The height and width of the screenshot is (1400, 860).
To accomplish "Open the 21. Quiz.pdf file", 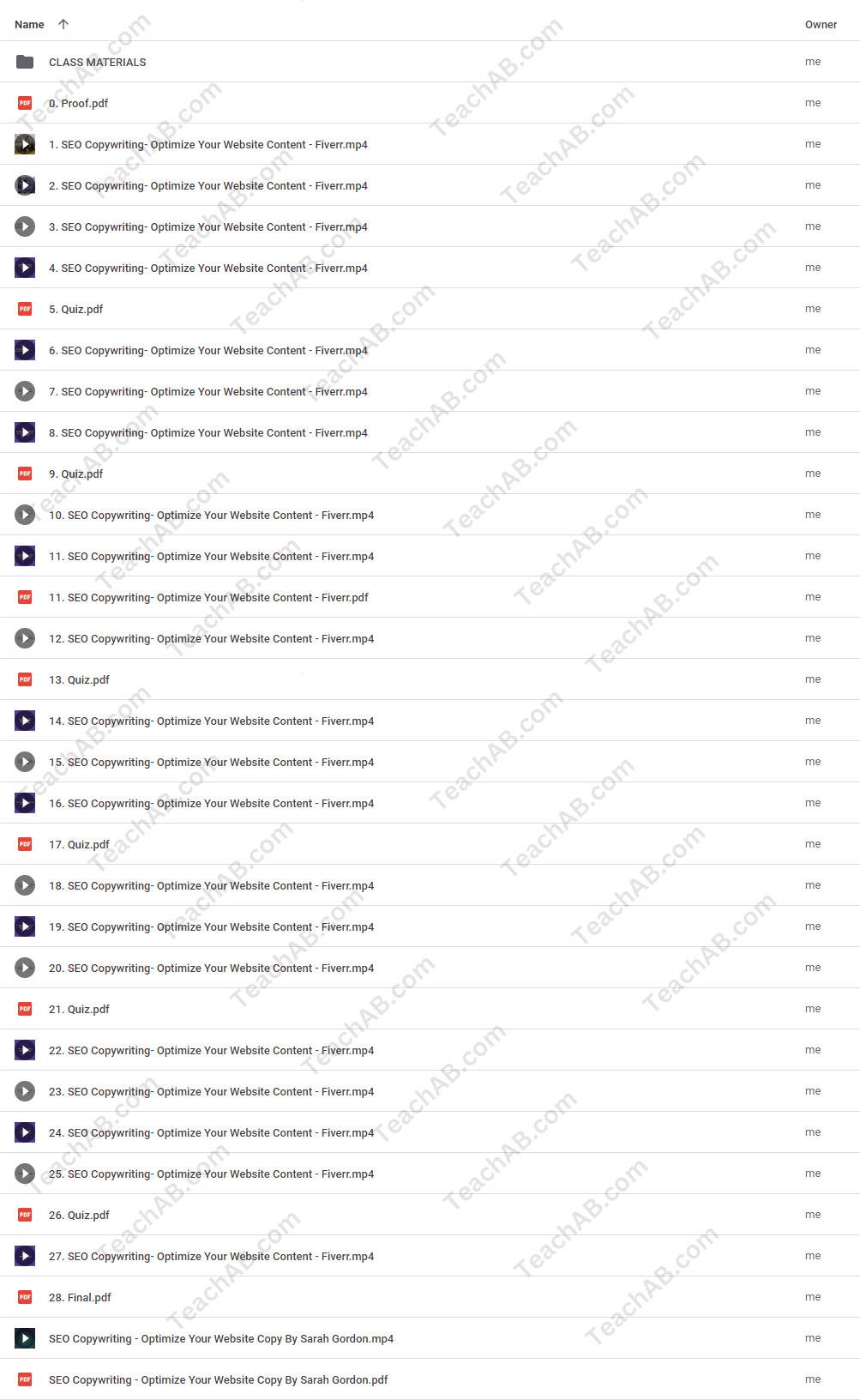I will click(x=79, y=1010).
